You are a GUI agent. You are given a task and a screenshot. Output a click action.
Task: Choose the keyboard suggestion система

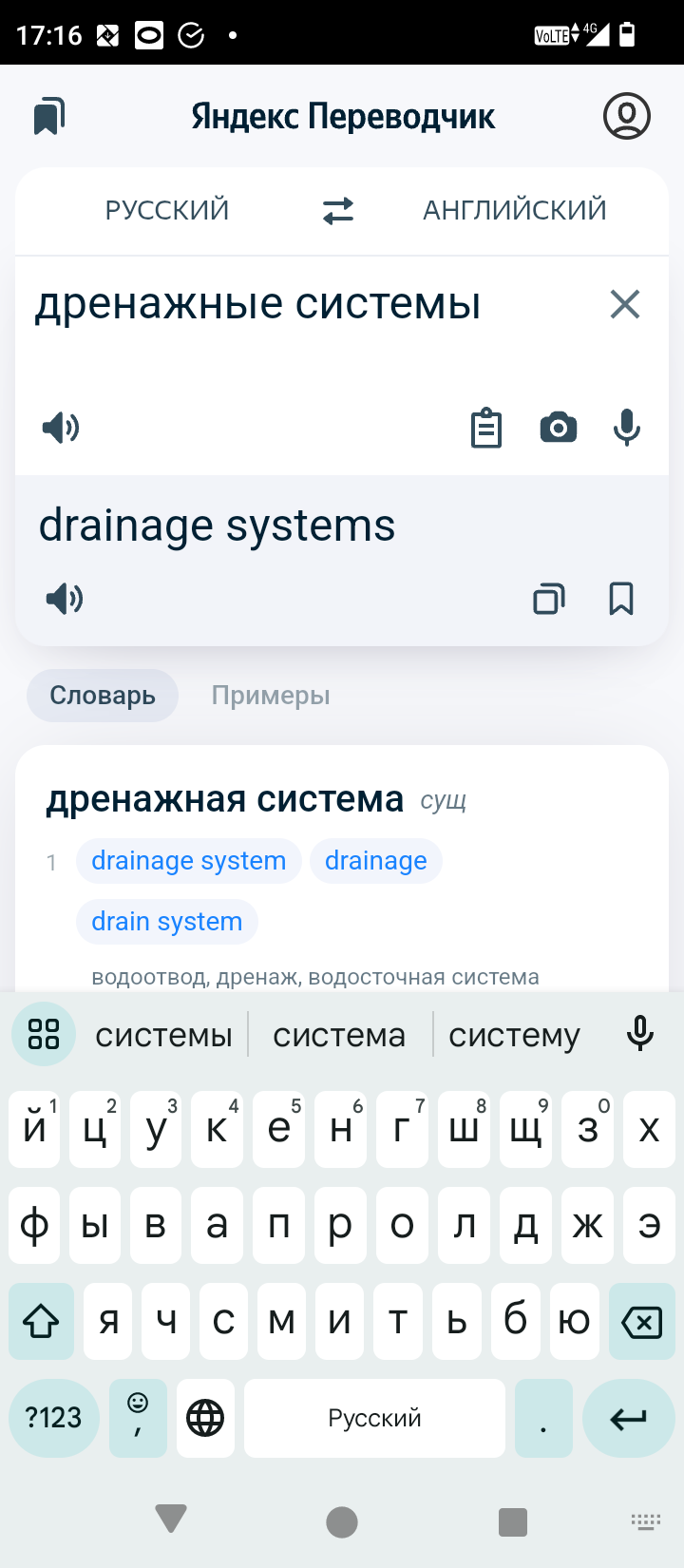pyautogui.click(x=339, y=1035)
